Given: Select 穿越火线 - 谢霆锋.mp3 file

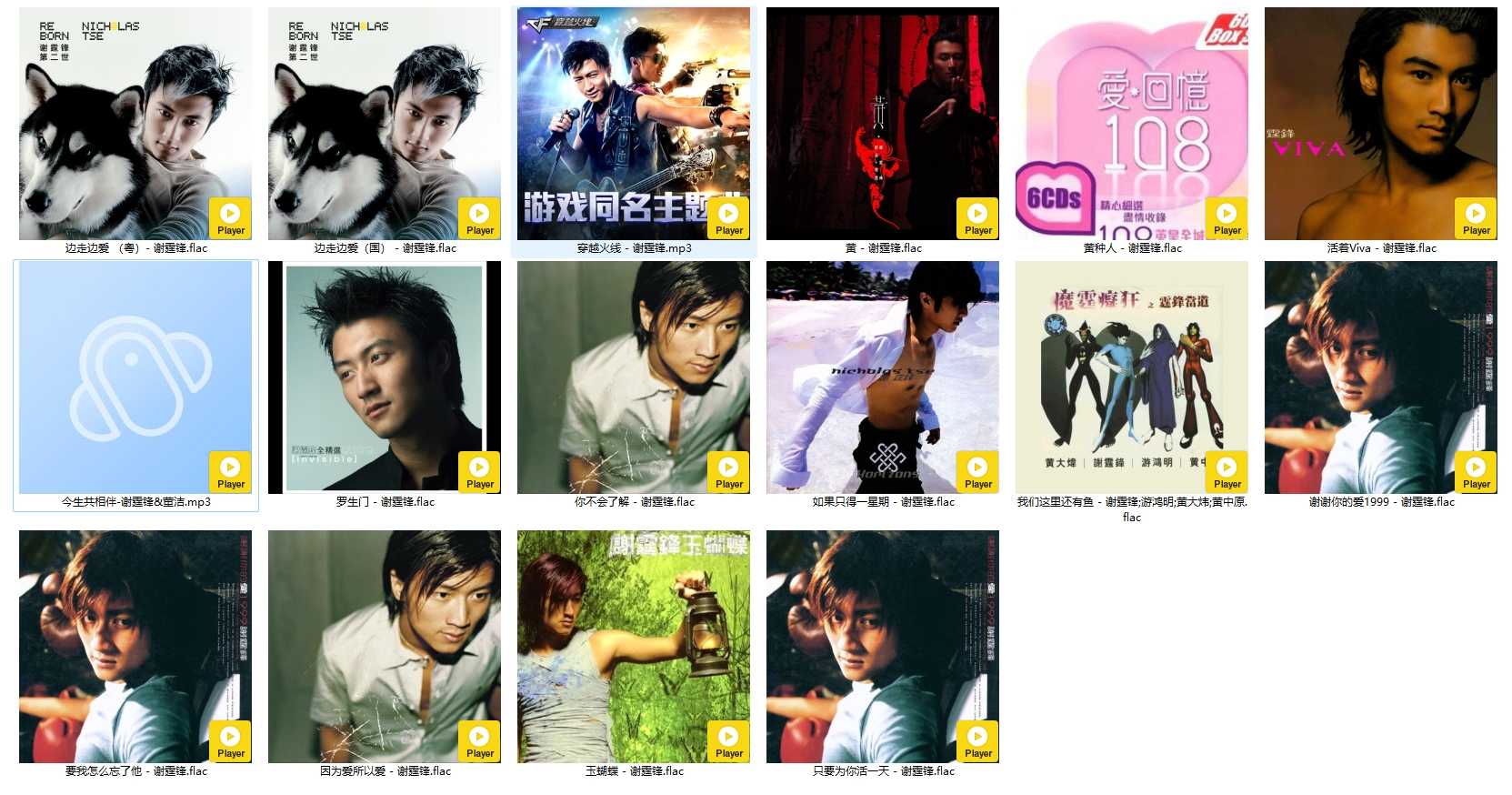Looking at the screenshot, I should click(x=633, y=124).
